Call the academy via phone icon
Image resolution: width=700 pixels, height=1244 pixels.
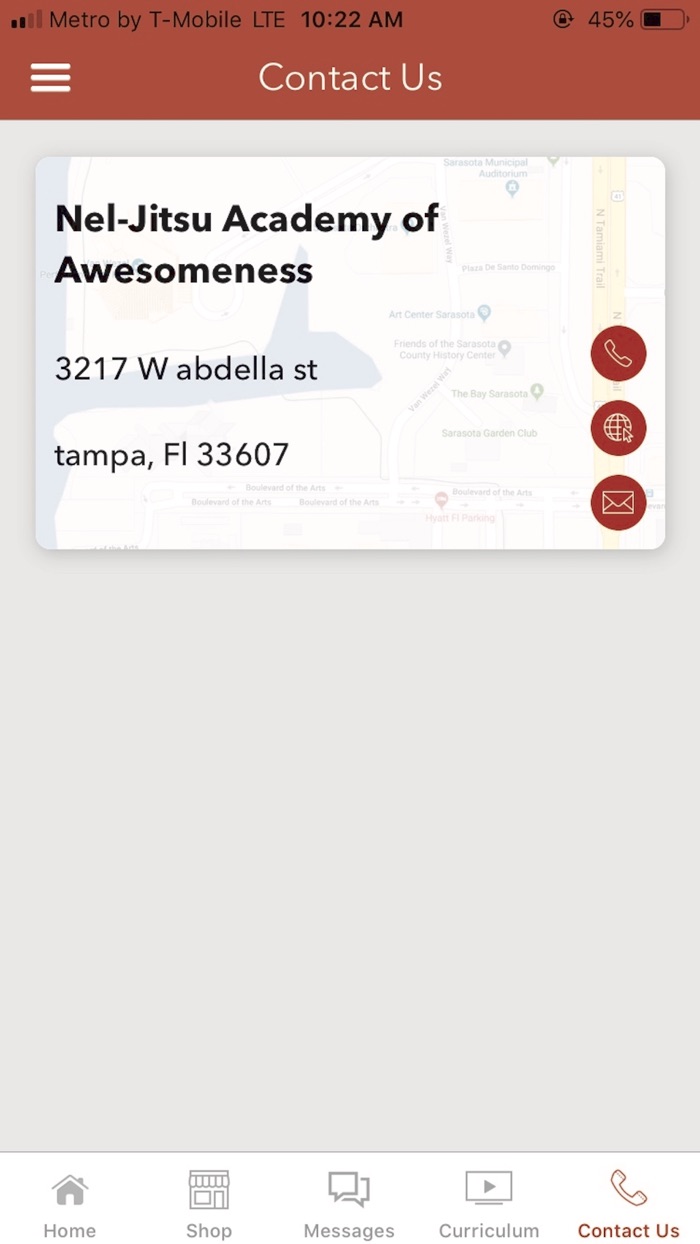(618, 353)
